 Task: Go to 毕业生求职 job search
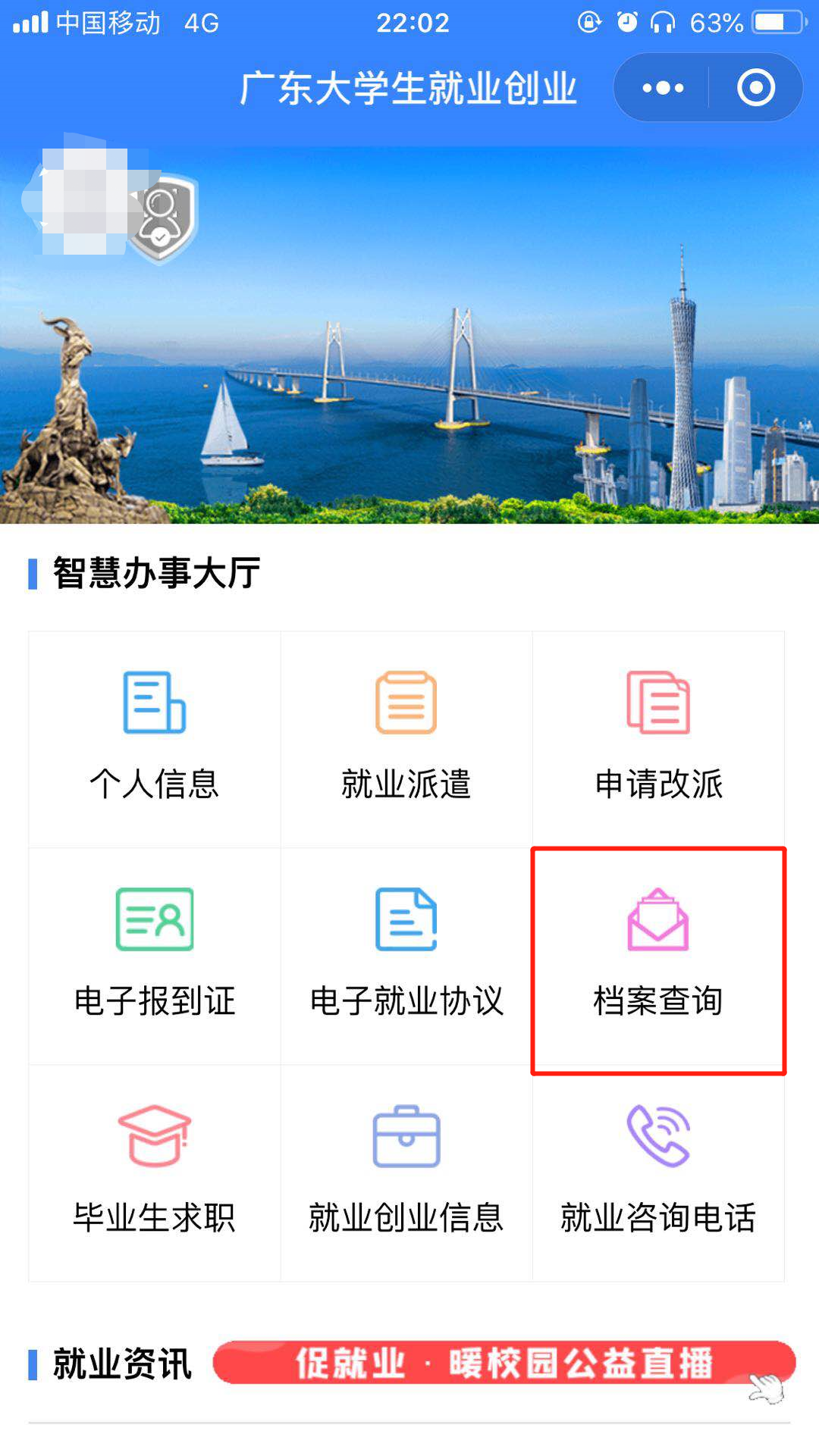[x=155, y=1173]
